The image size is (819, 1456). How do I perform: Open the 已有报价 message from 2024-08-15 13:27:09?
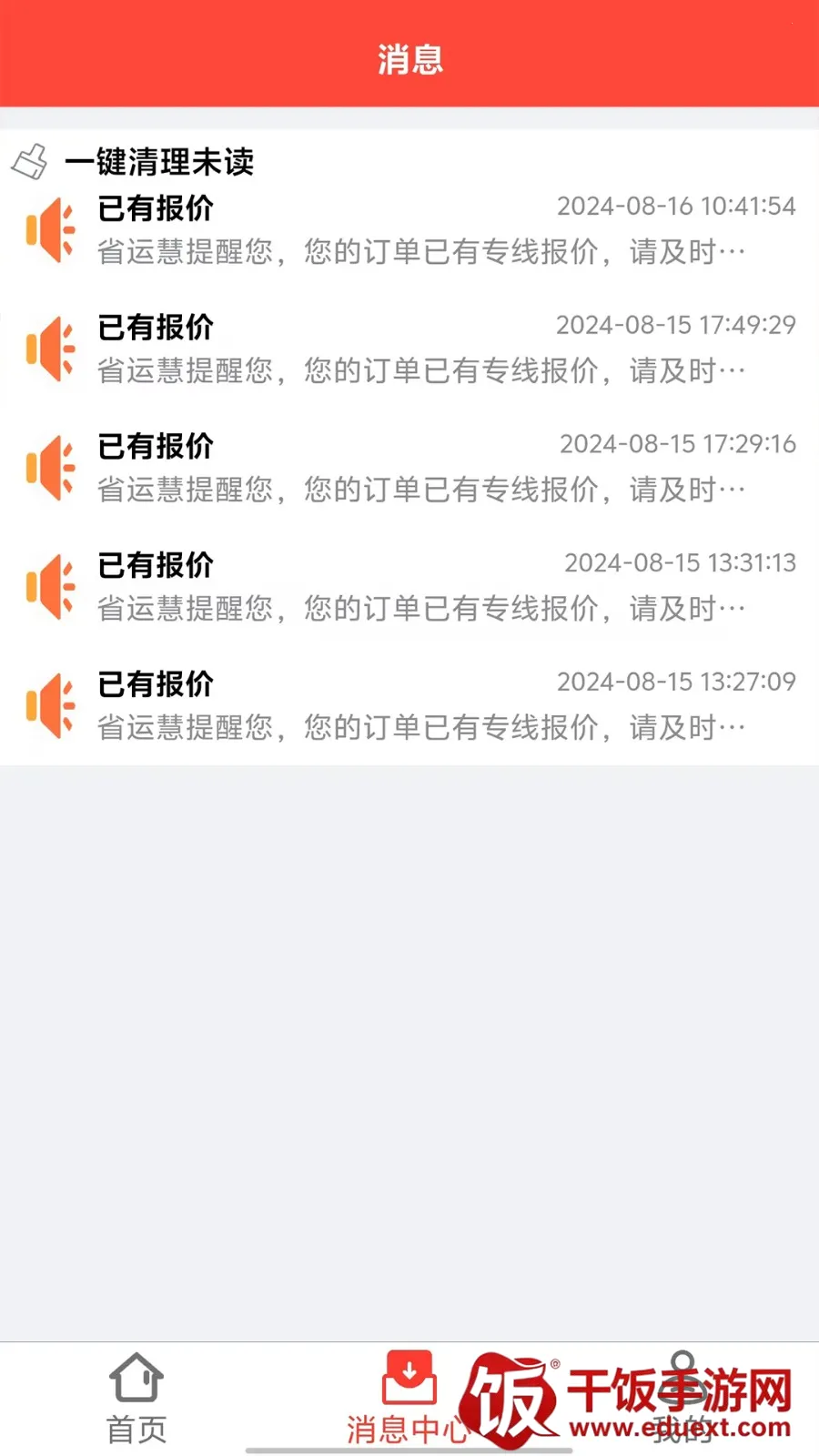point(409,706)
